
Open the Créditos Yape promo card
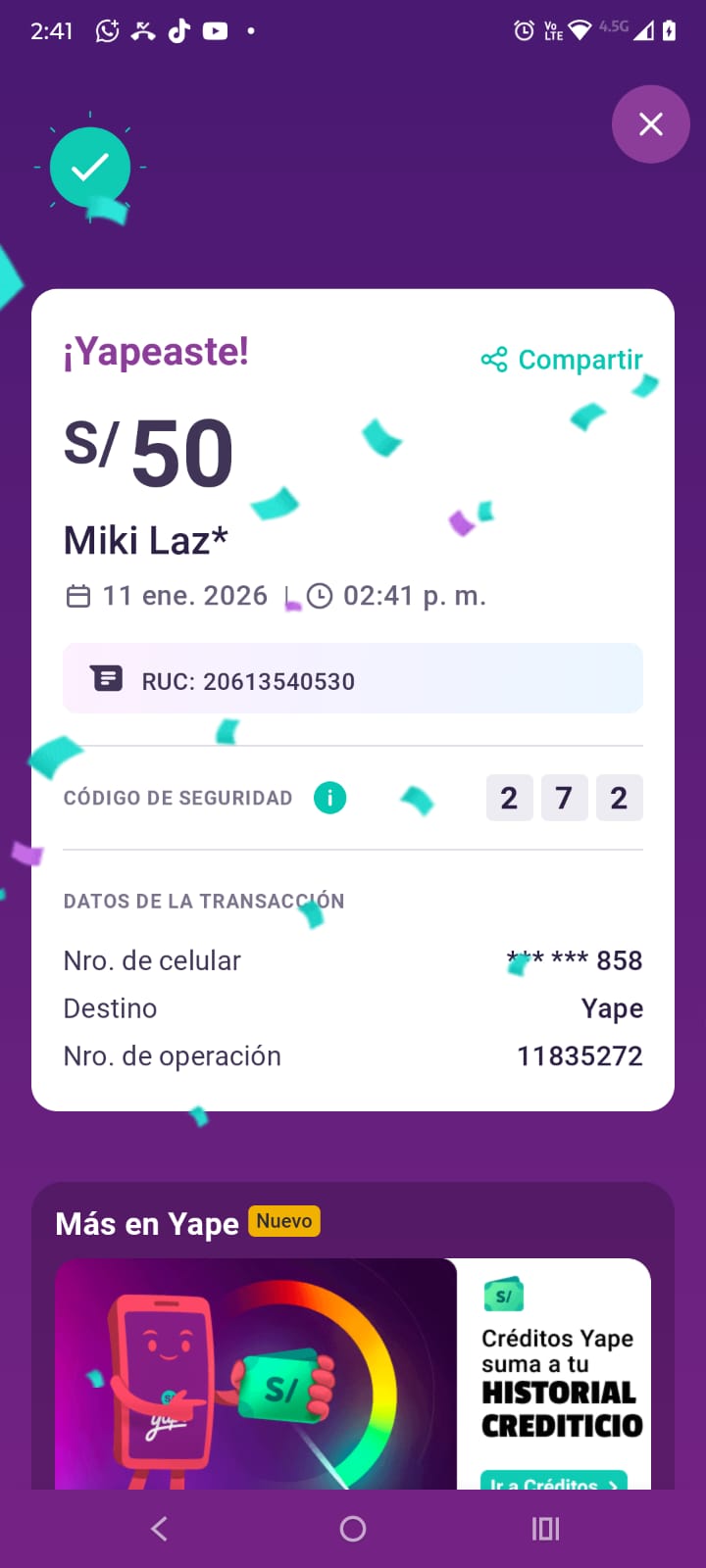tap(353, 1372)
